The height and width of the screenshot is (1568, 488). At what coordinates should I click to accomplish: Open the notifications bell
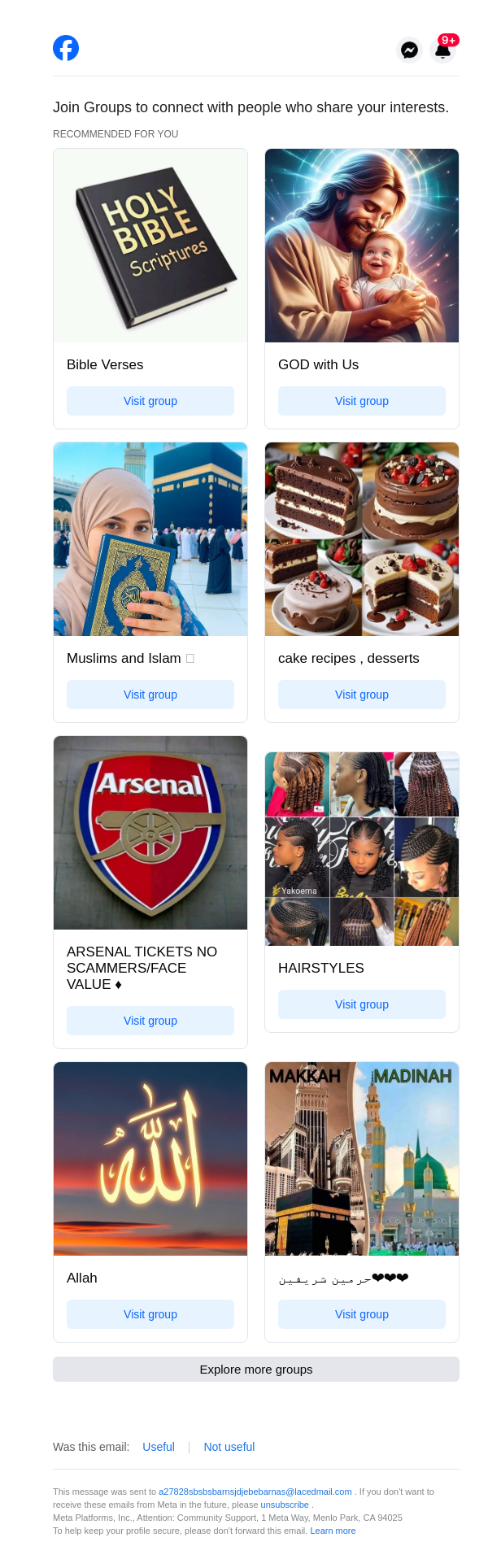(x=442, y=50)
